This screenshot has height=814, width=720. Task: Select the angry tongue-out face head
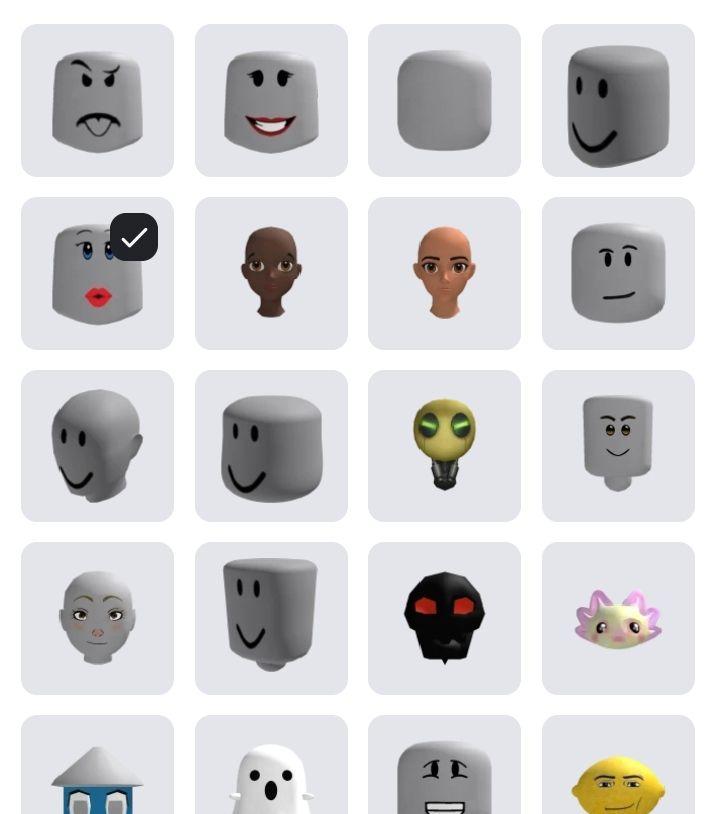click(x=97, y=101)
